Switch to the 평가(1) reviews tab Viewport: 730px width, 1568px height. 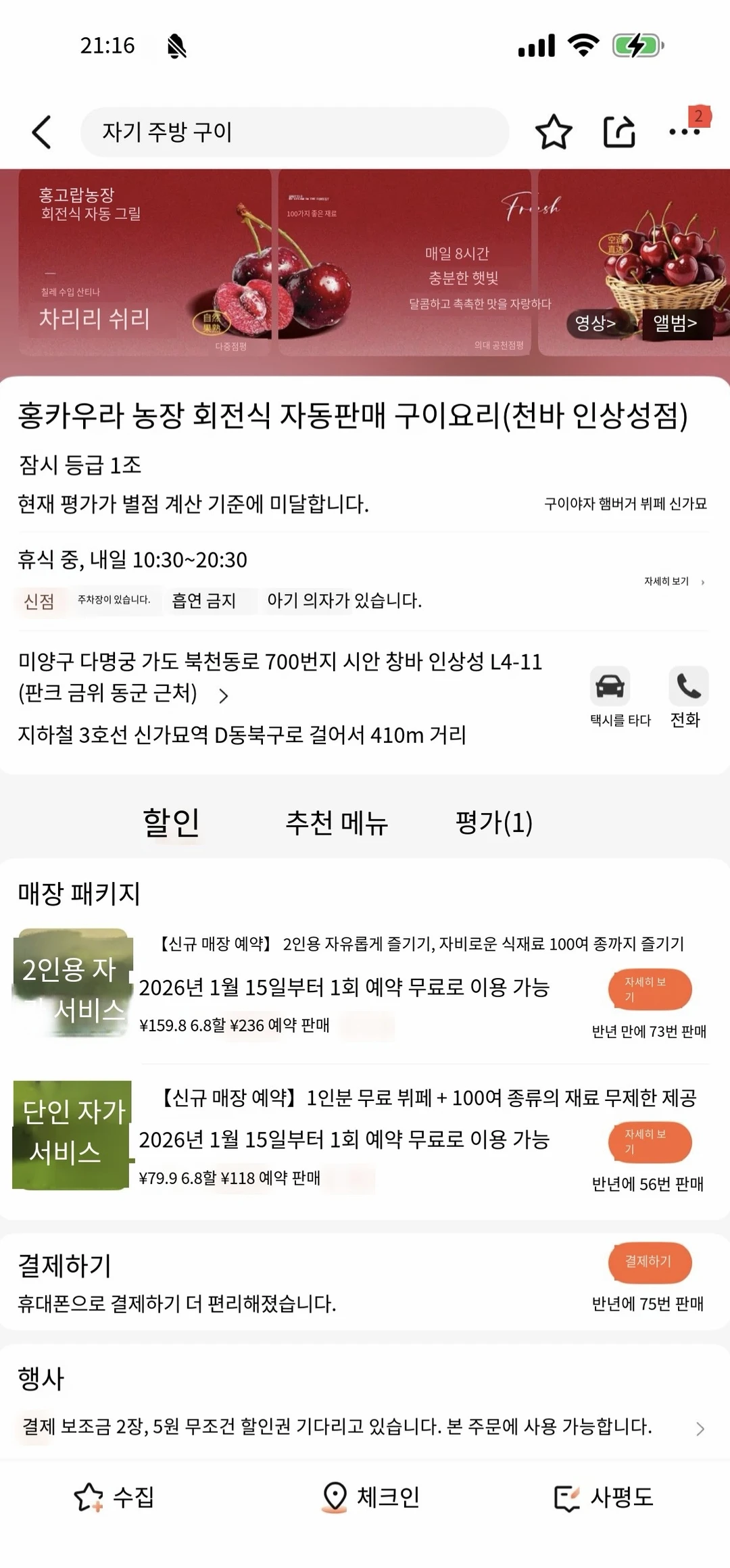point(493,823)
